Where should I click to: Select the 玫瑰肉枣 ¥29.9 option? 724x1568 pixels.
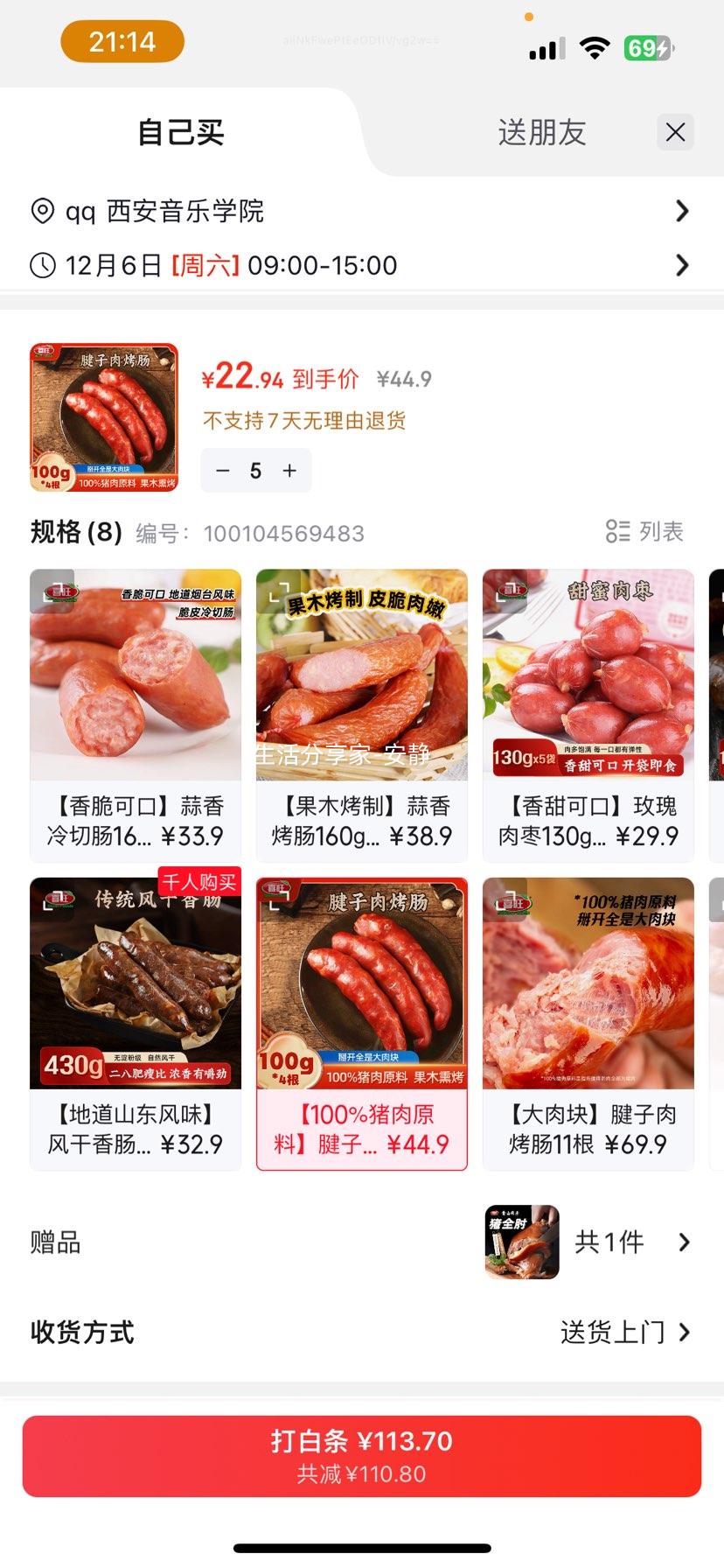point(588,715)
